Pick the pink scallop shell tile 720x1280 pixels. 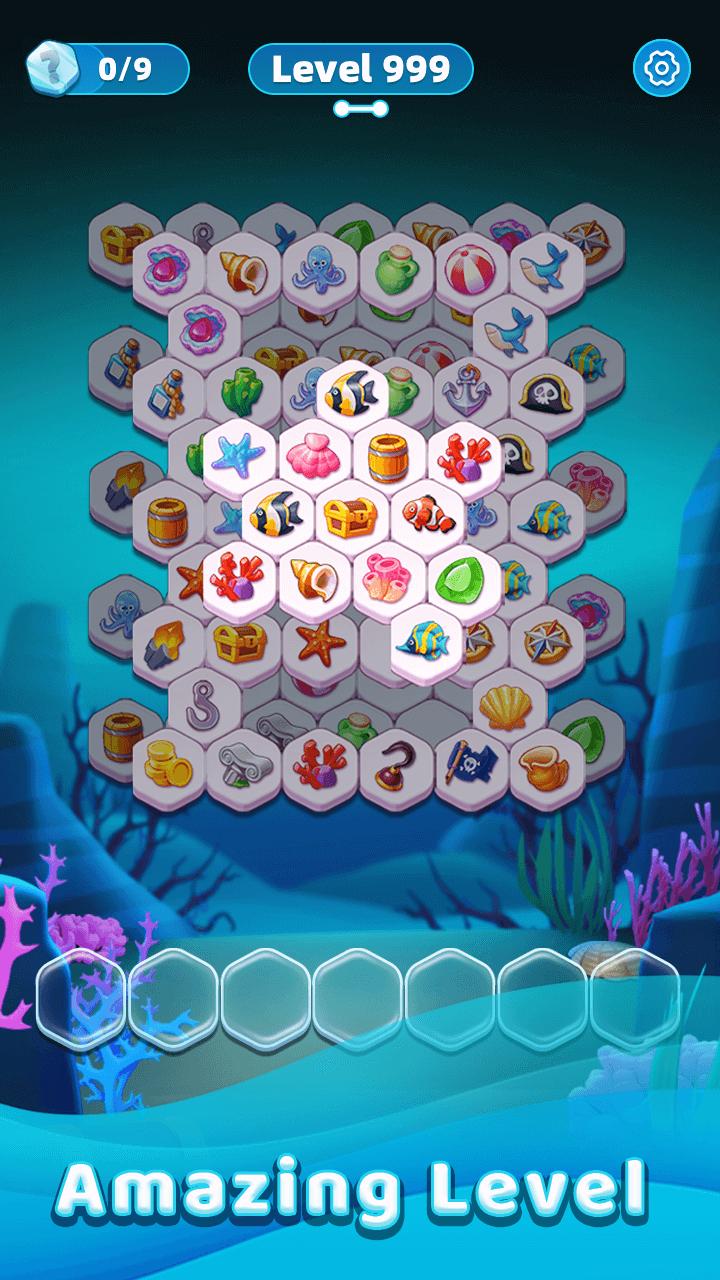[314, 456]
